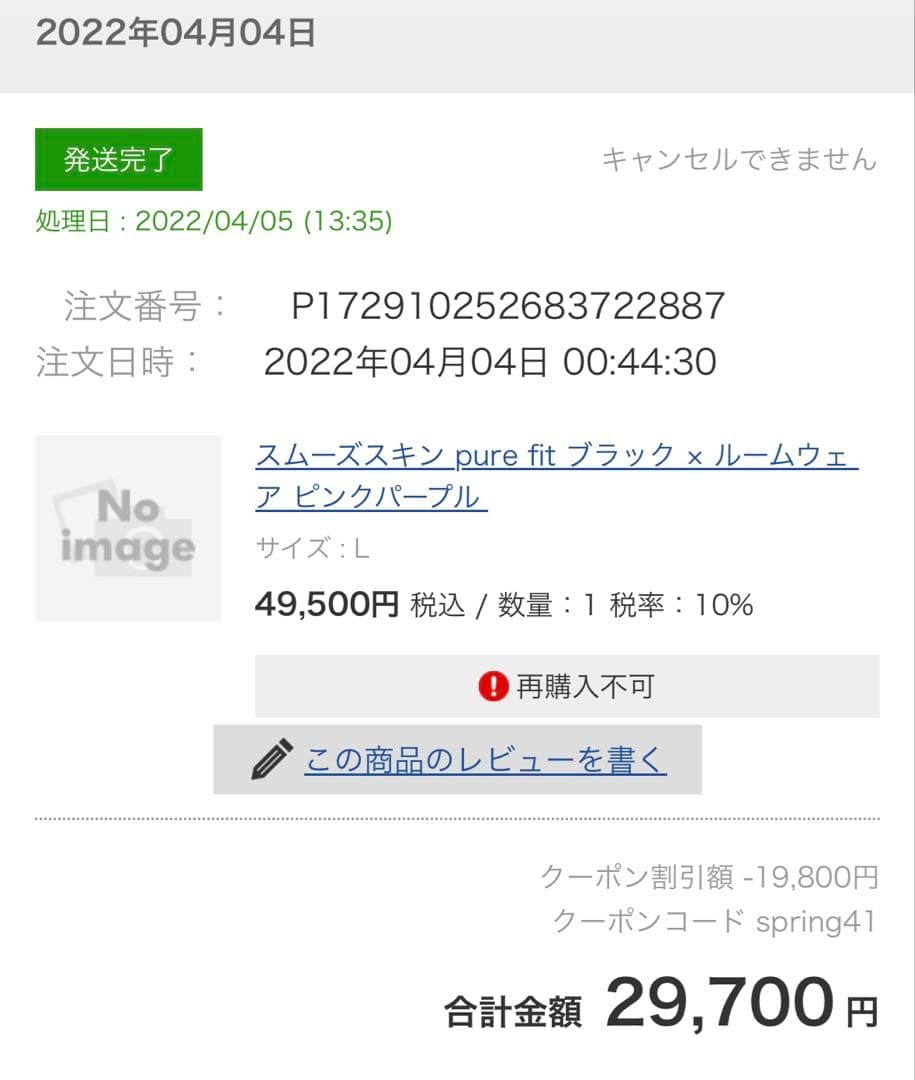Click the date header 2022年04月04日
The image size is (915, 1080).
click(x=175, y=34)
